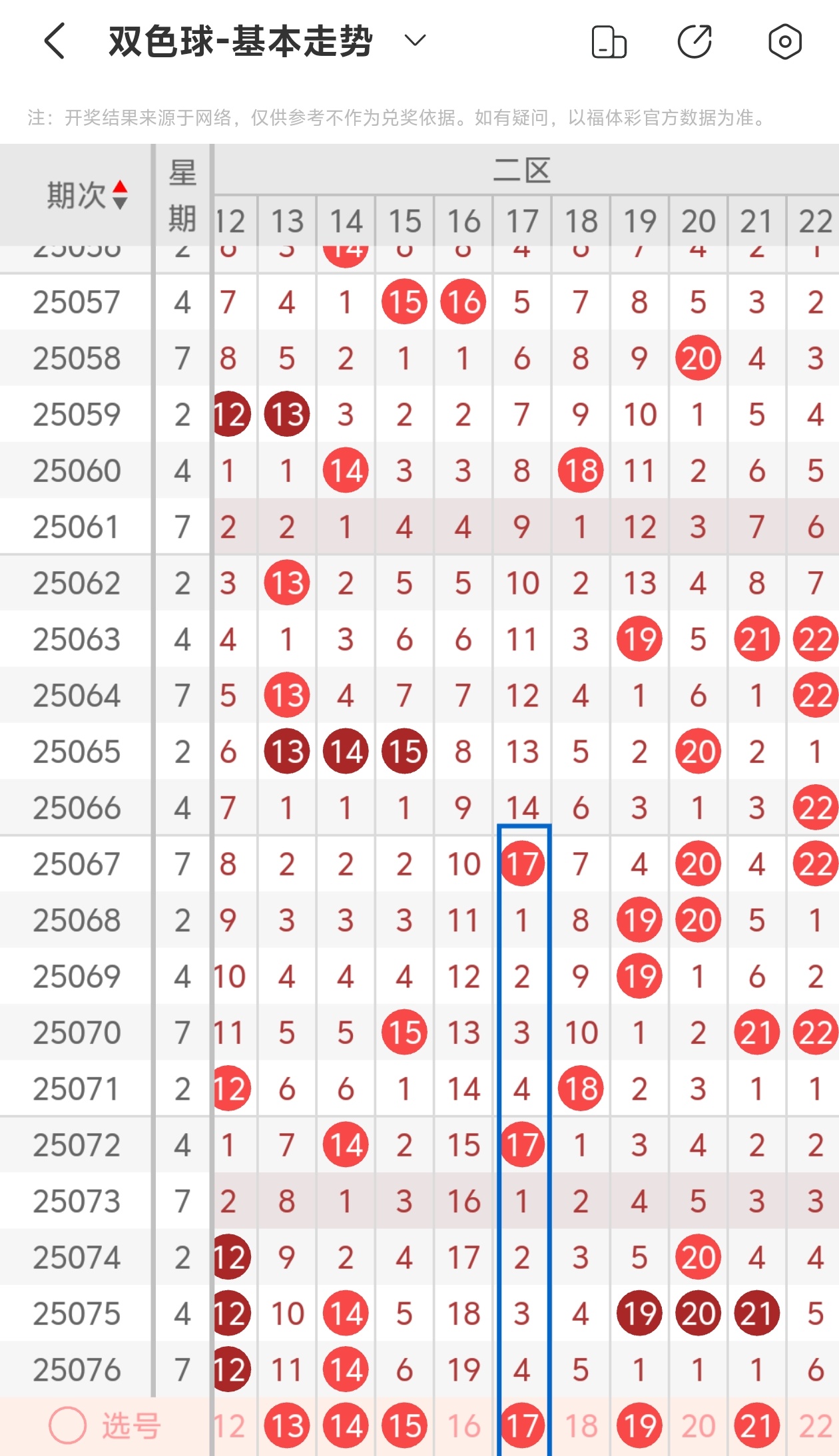Switch the screen orientation layout icon
The width and height of the screenshot is (839, 1456).
609,42
